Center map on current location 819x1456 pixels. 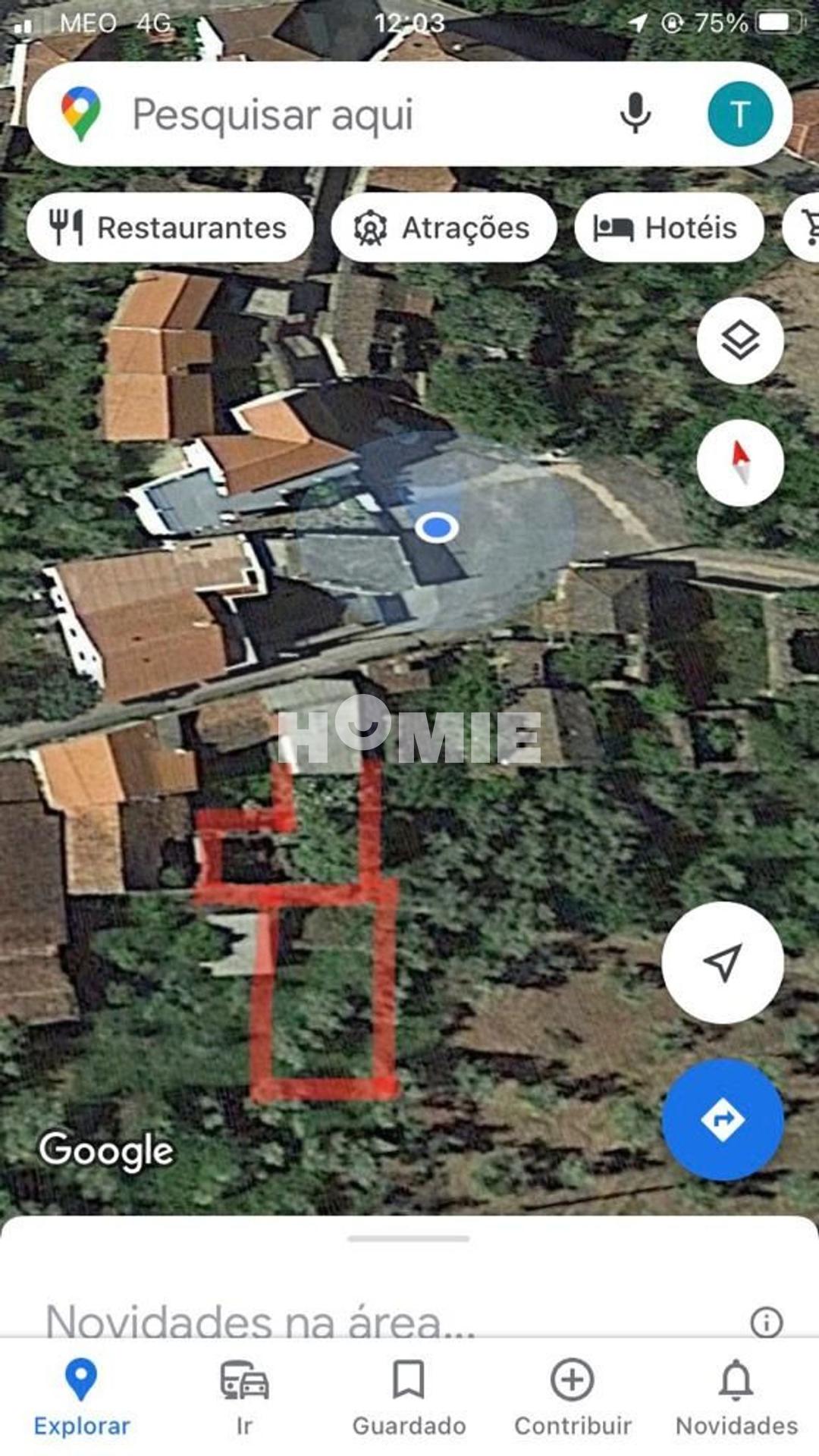tap(721, 962)
